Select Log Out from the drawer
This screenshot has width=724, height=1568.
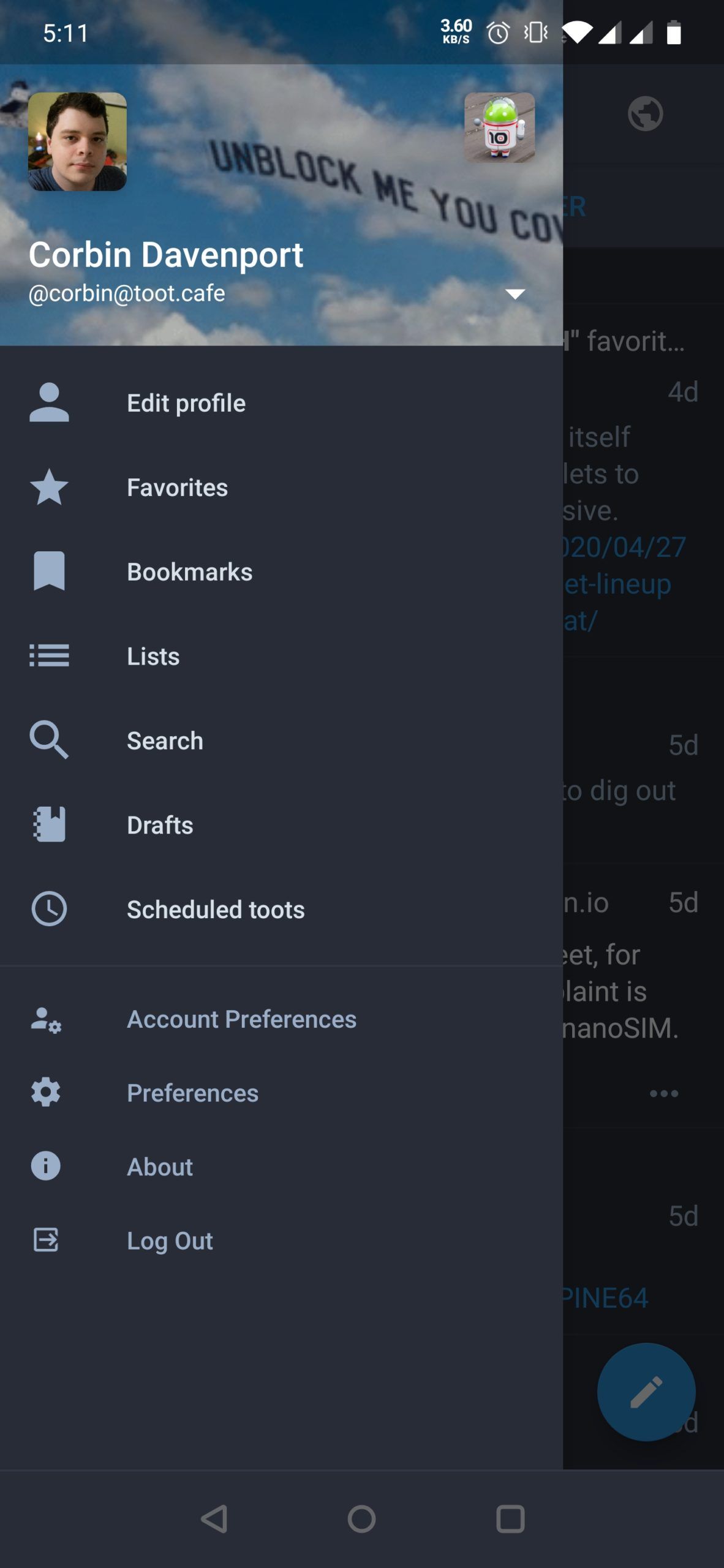point(170,1240)
